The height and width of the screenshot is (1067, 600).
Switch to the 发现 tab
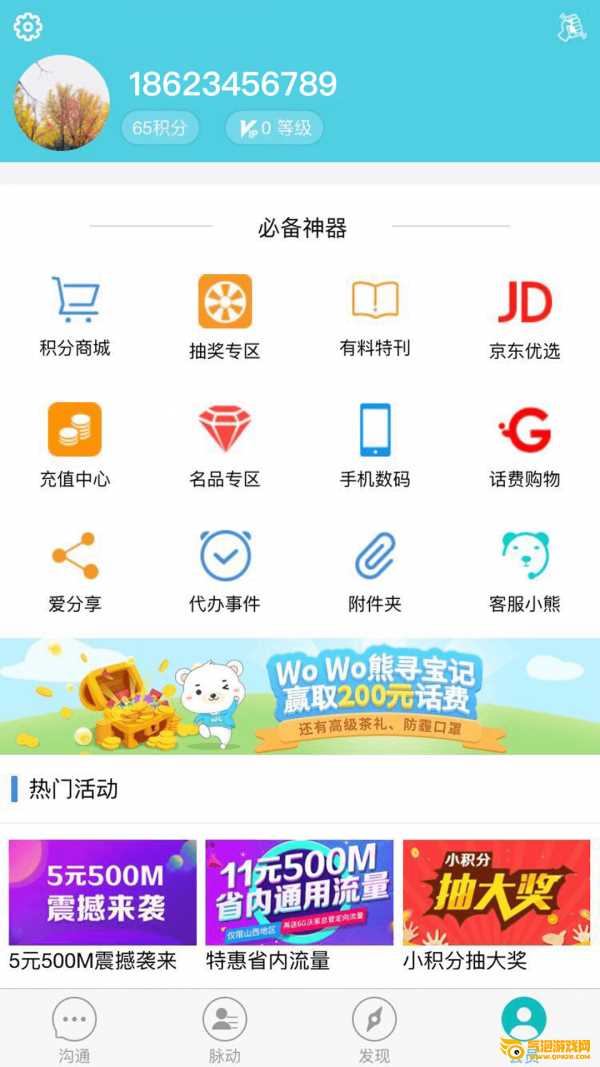coord(375,1030)
